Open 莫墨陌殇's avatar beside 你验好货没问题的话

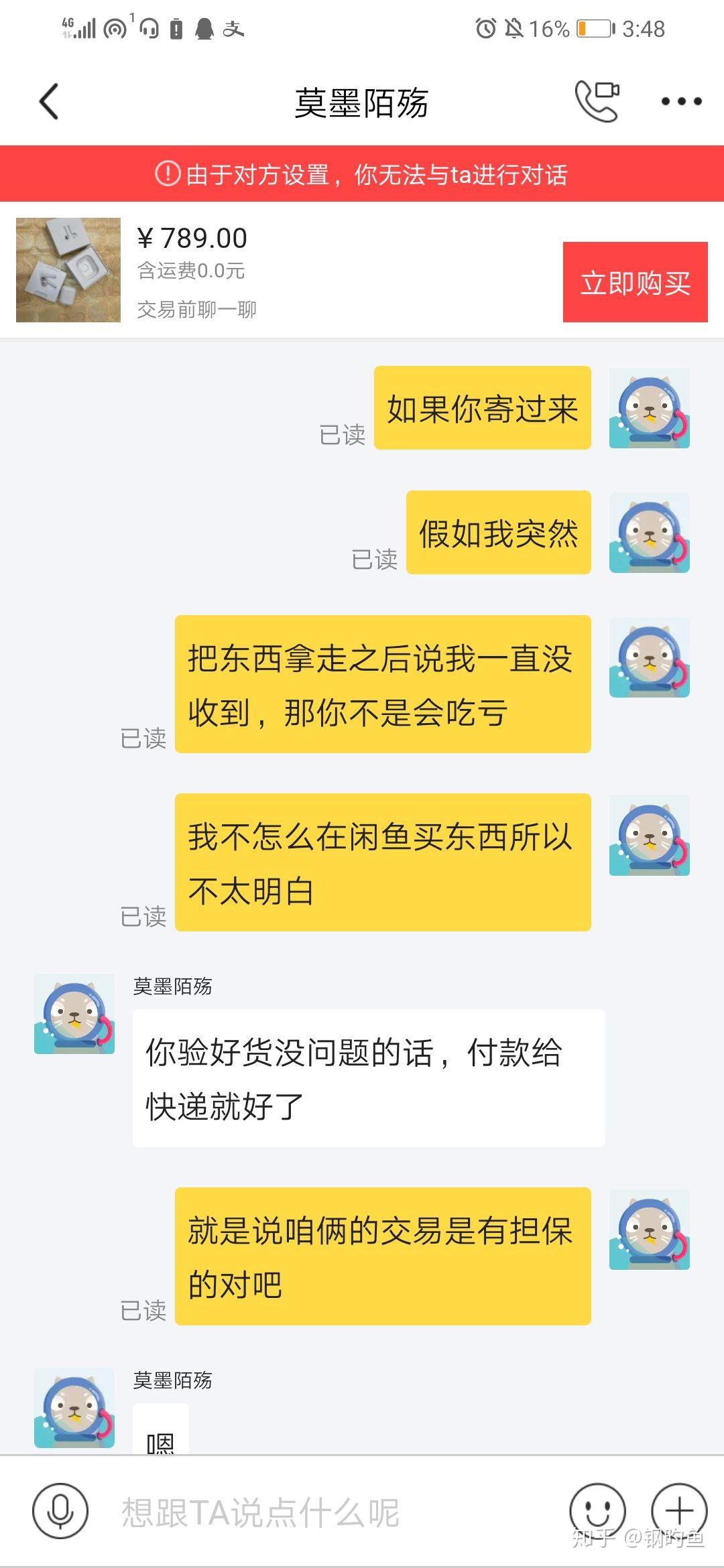[74, 1014]
